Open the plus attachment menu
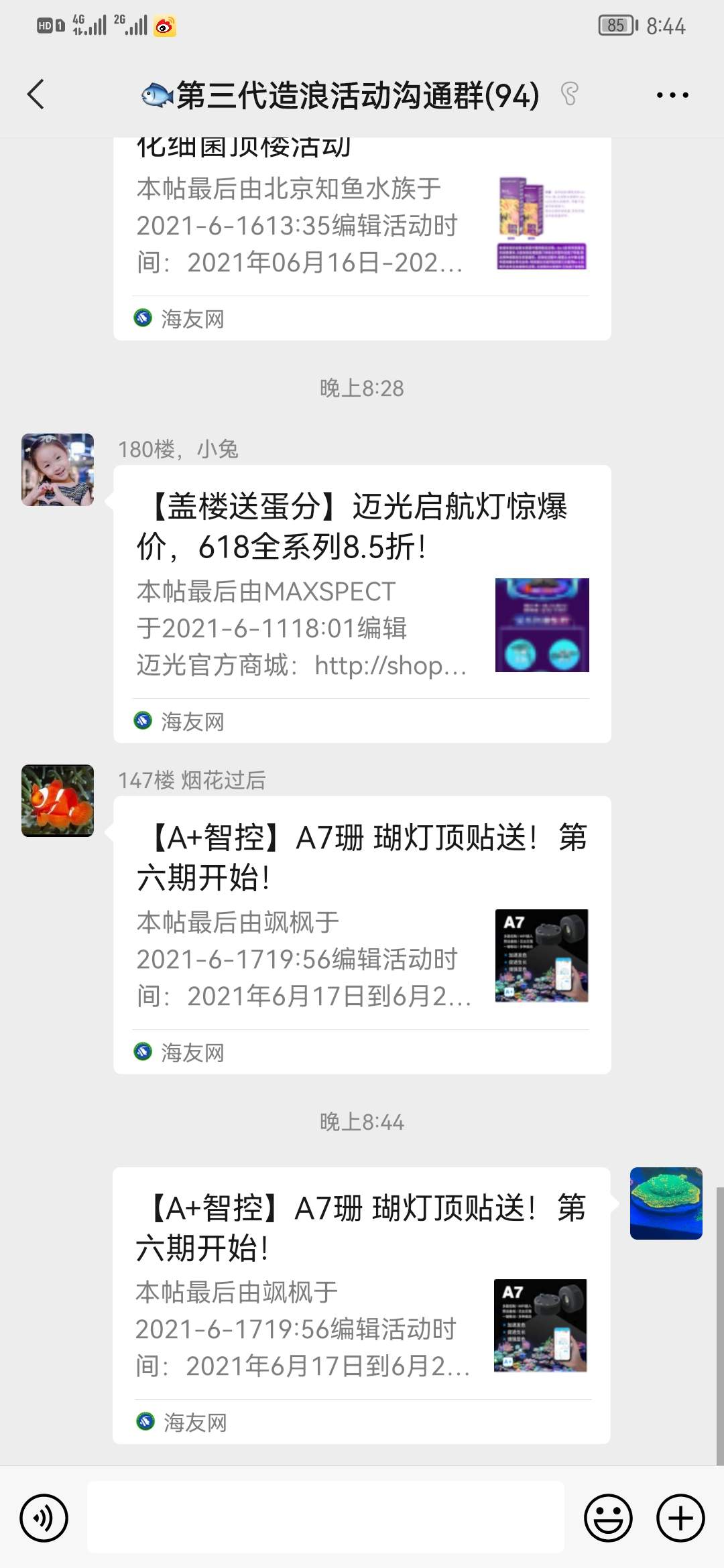 click(680, 1518)
